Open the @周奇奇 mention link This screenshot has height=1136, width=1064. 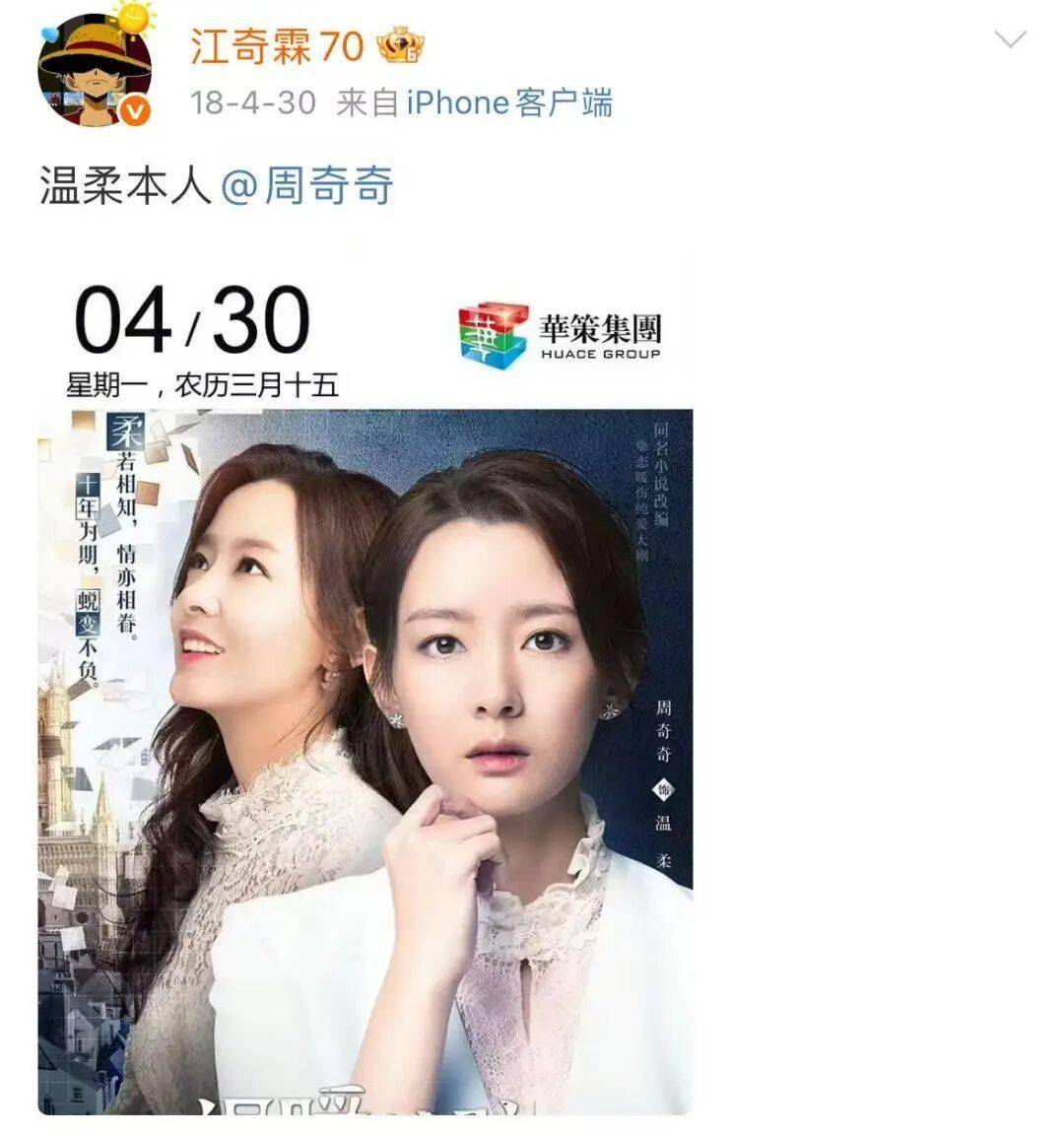(x=307, y=185)
